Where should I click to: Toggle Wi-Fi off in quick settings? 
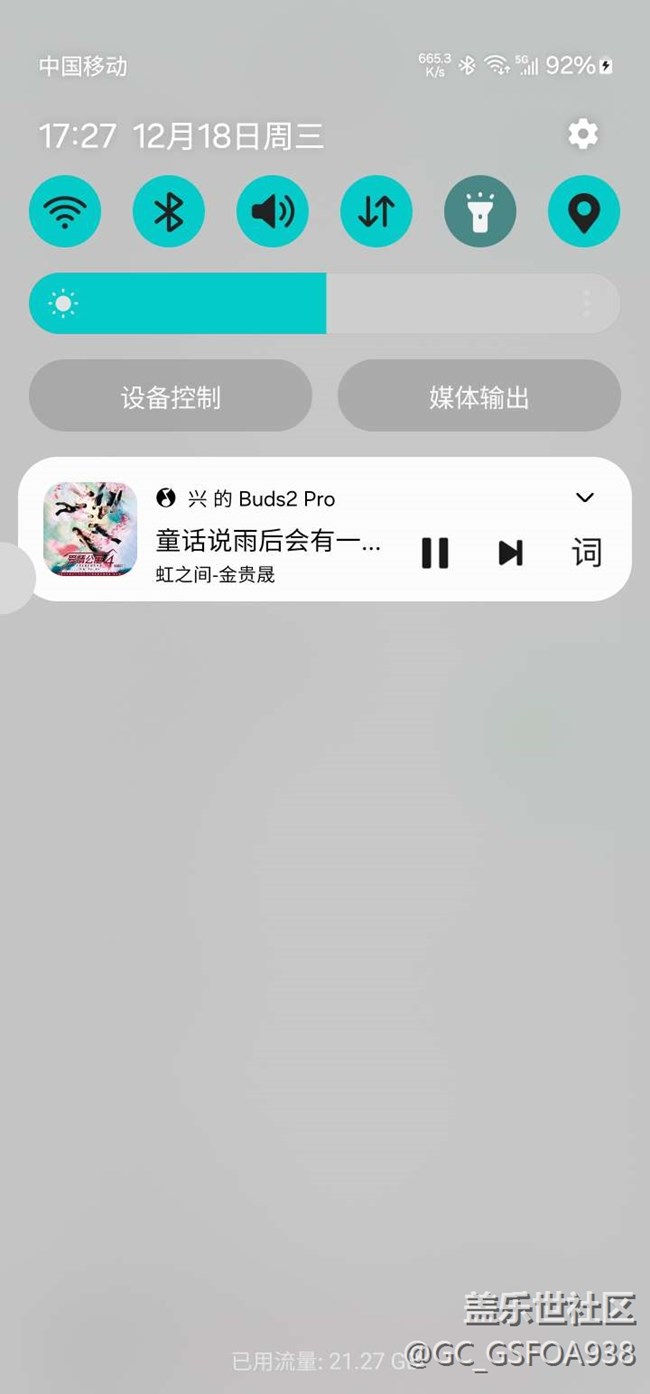pos(65,211)
